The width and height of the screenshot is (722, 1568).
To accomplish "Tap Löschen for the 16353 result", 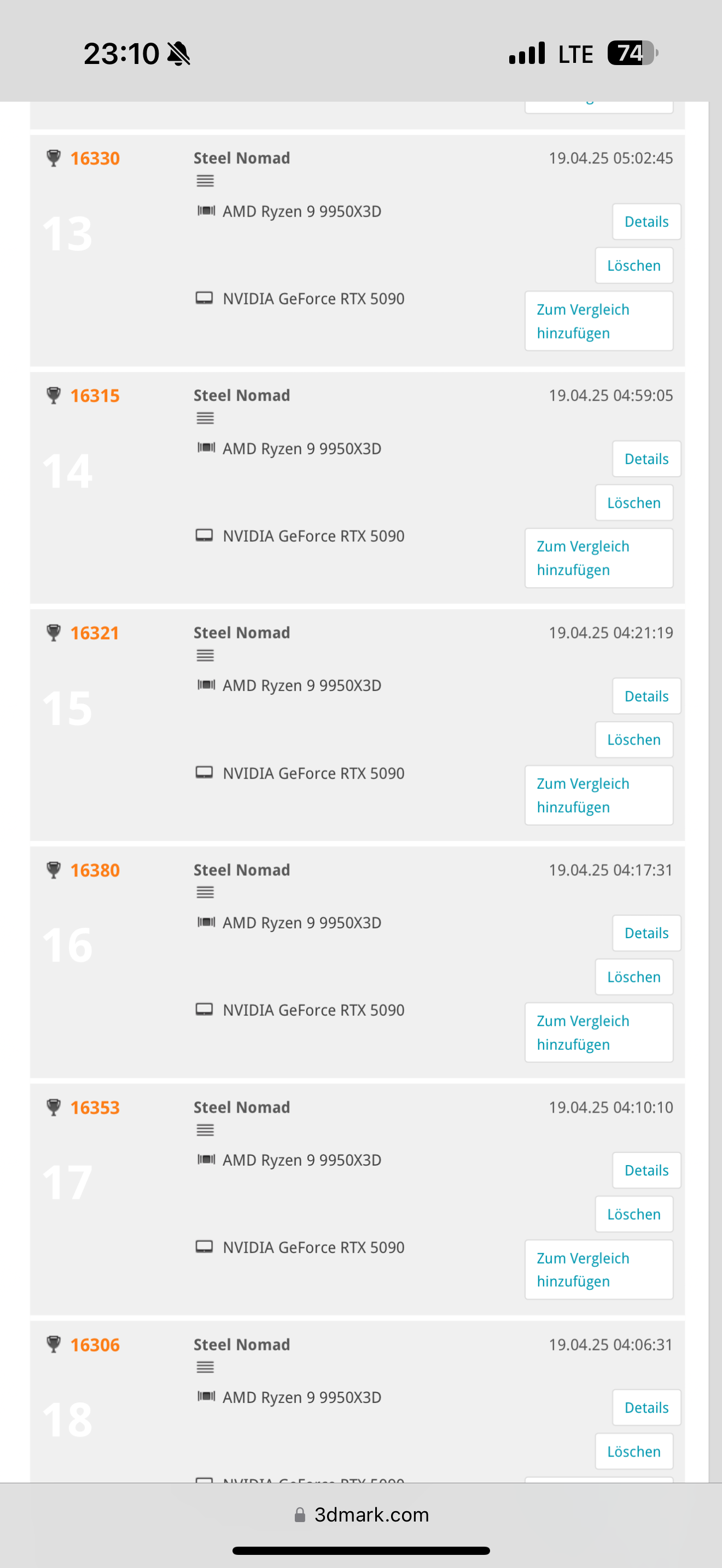I will click(634, 1214).
